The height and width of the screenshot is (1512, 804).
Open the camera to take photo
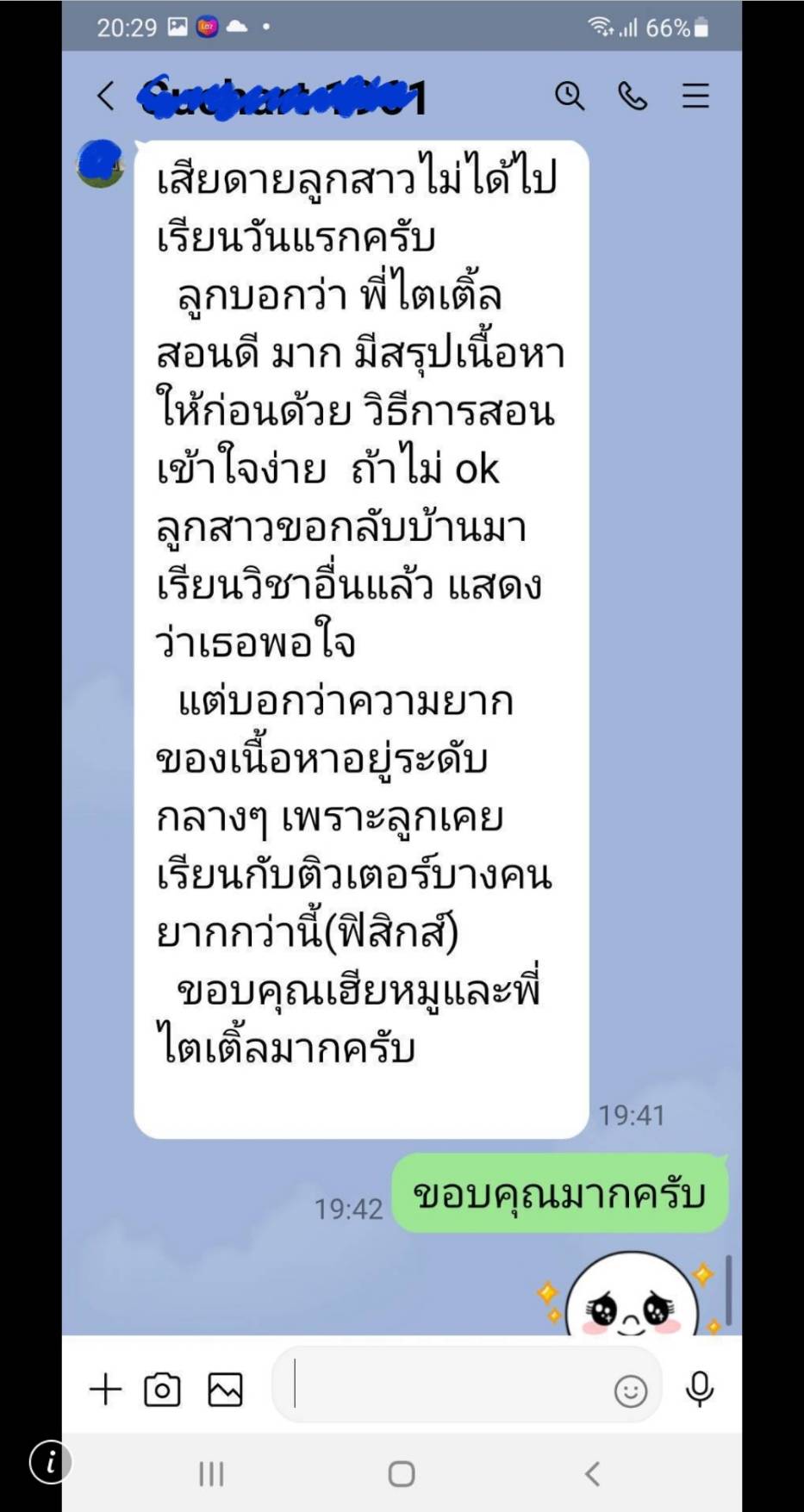(162, 1390)
